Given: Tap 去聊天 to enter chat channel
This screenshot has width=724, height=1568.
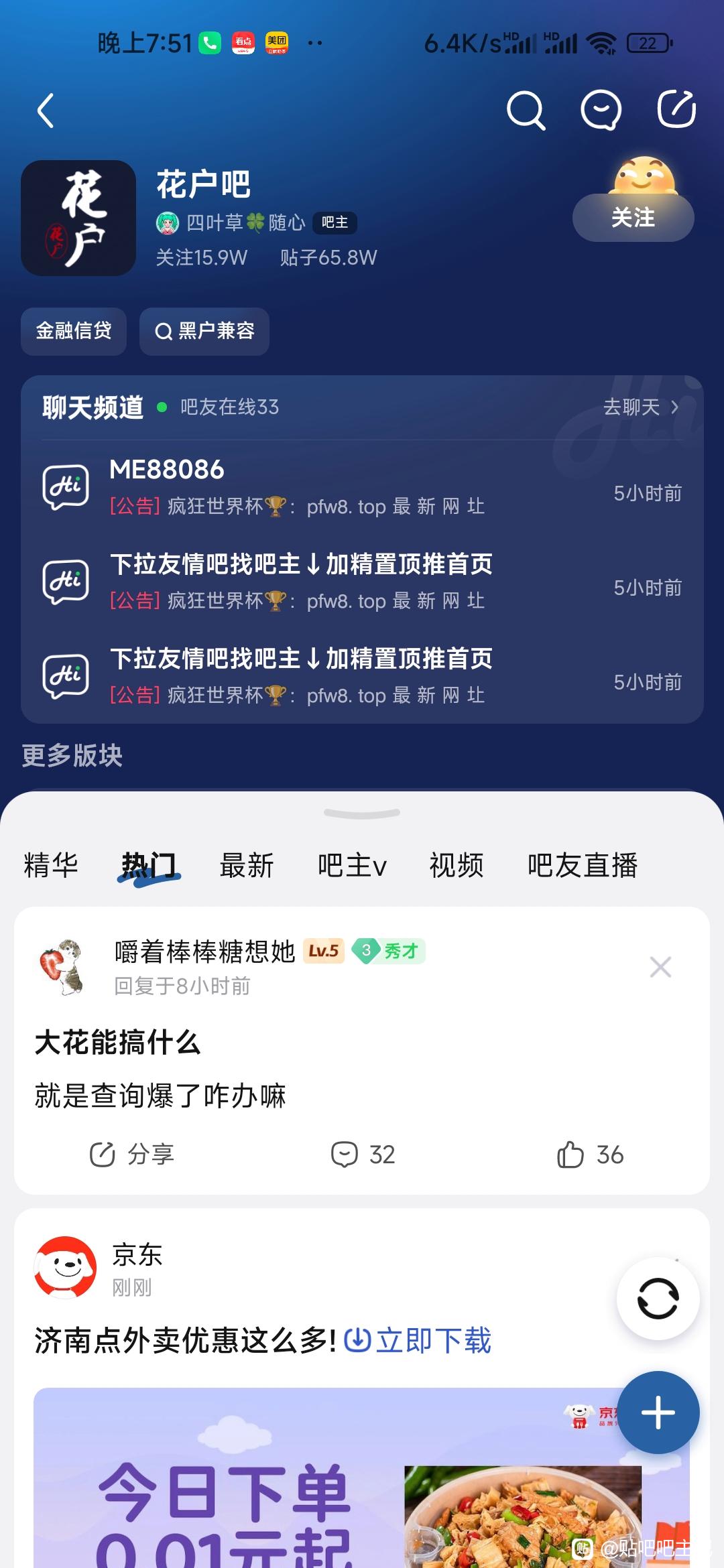Looking at the screenshot, I should click(641, 407).
